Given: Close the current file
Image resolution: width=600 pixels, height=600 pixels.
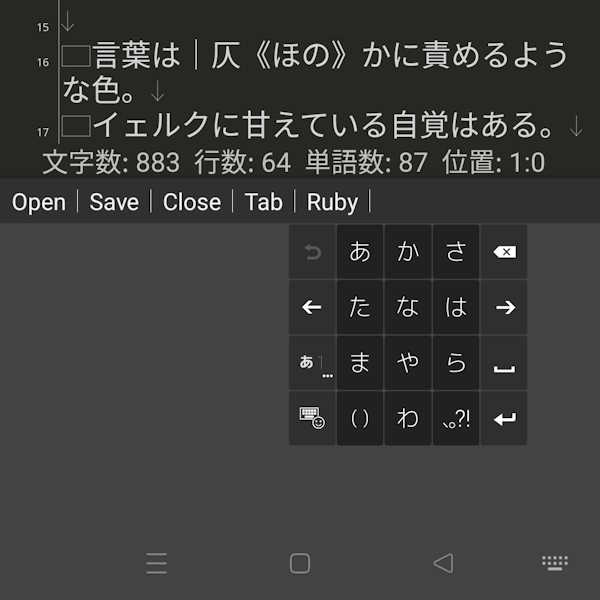Looking at the screenshot, I should (x=192, y=202).
